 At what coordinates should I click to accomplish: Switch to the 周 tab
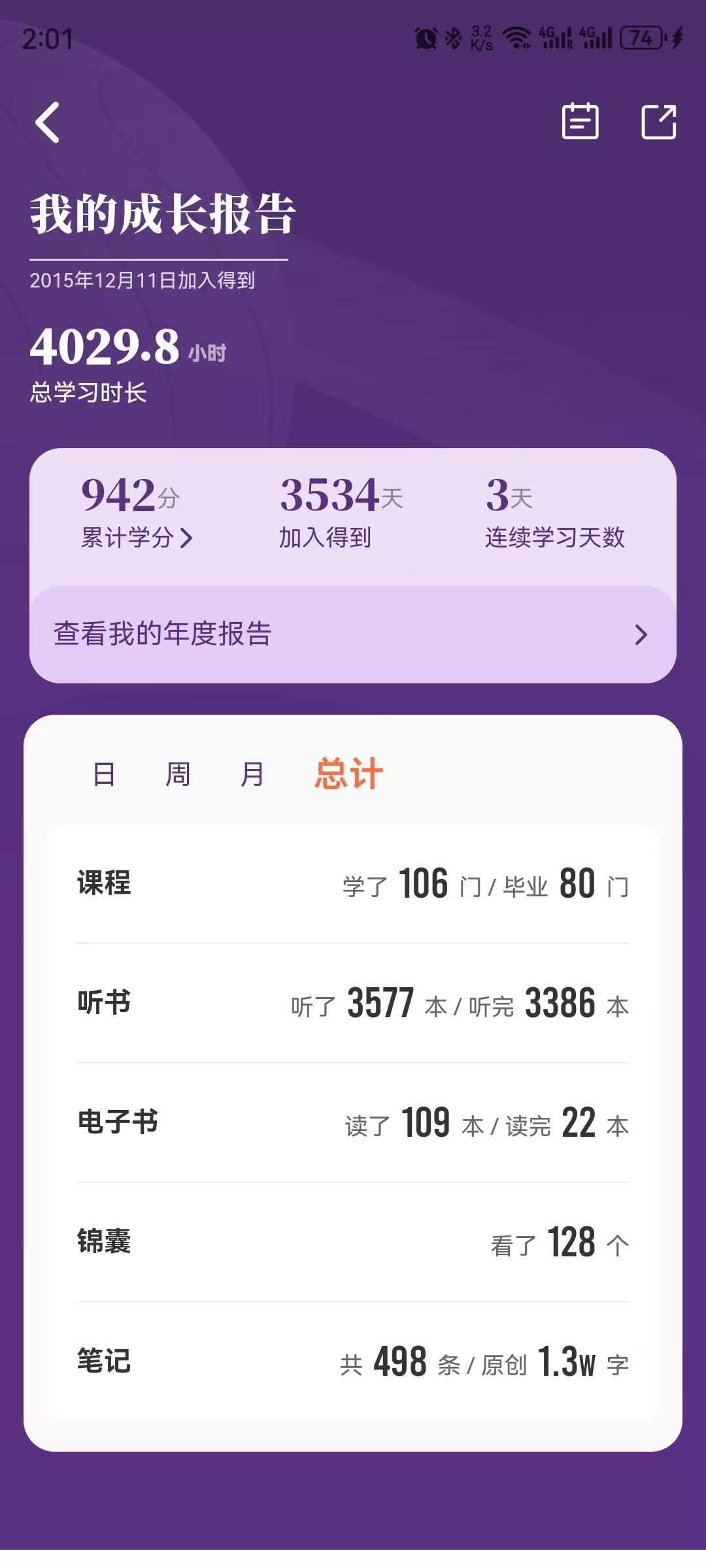178,775
